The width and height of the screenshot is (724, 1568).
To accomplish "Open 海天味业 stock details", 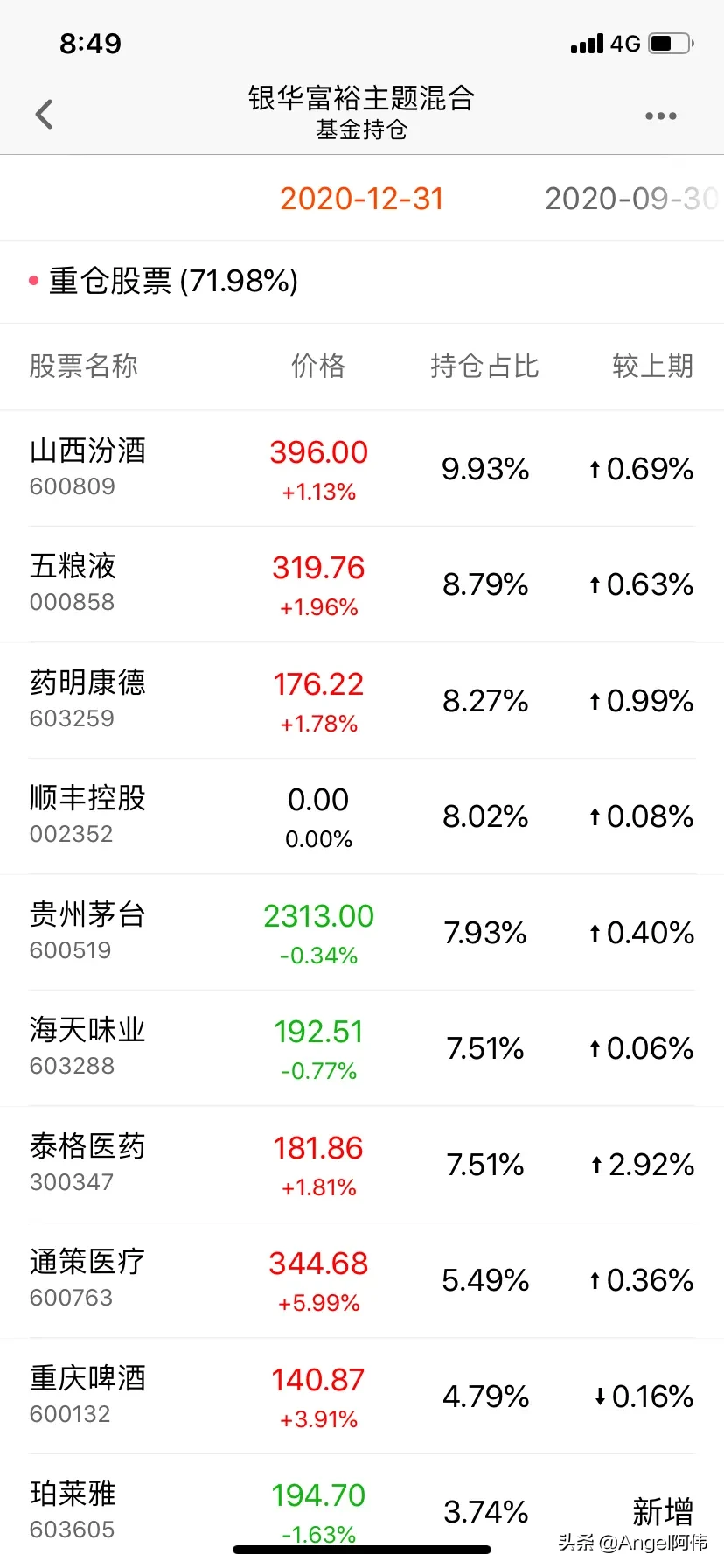I will (x=87, y=1046).
